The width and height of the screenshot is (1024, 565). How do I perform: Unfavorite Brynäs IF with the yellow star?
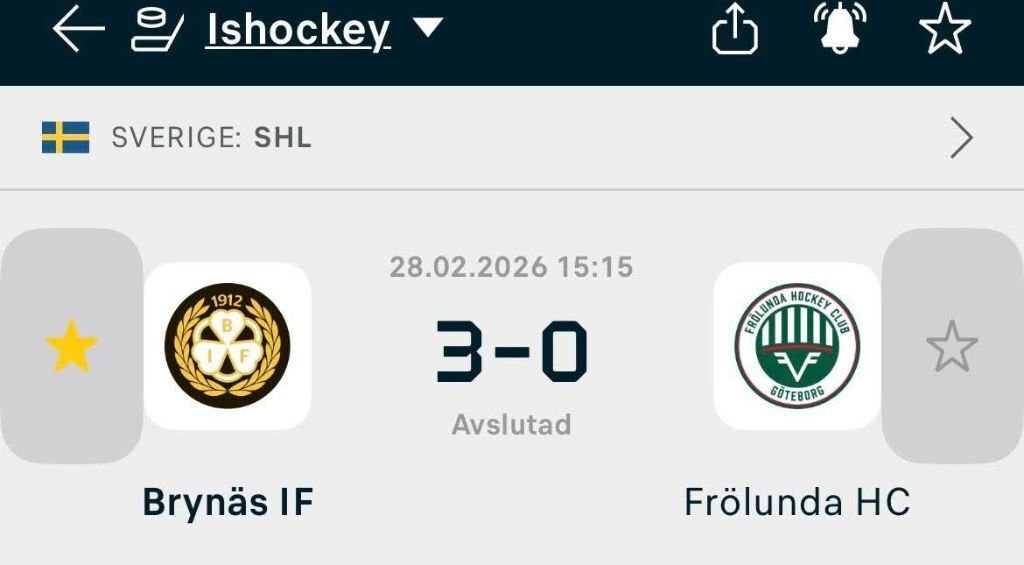pyautogui.click(x=72, y=347)
